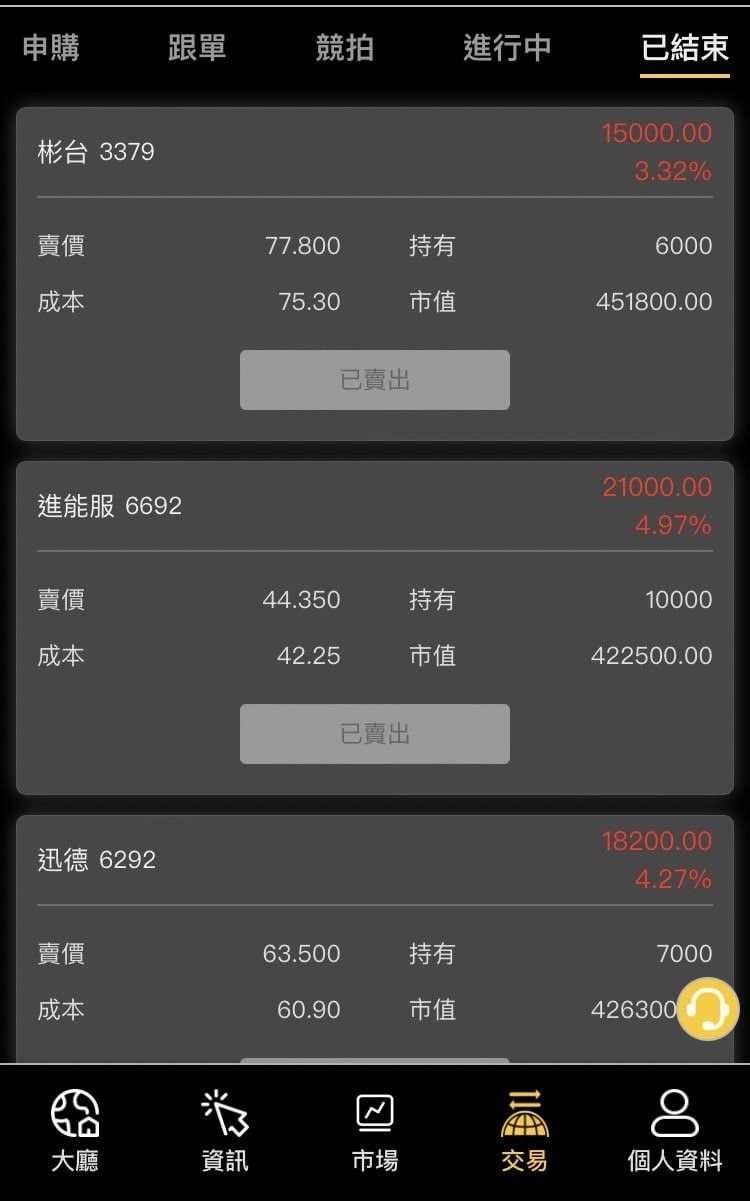Select 交易 in bottom navigation

point(525,1130)
